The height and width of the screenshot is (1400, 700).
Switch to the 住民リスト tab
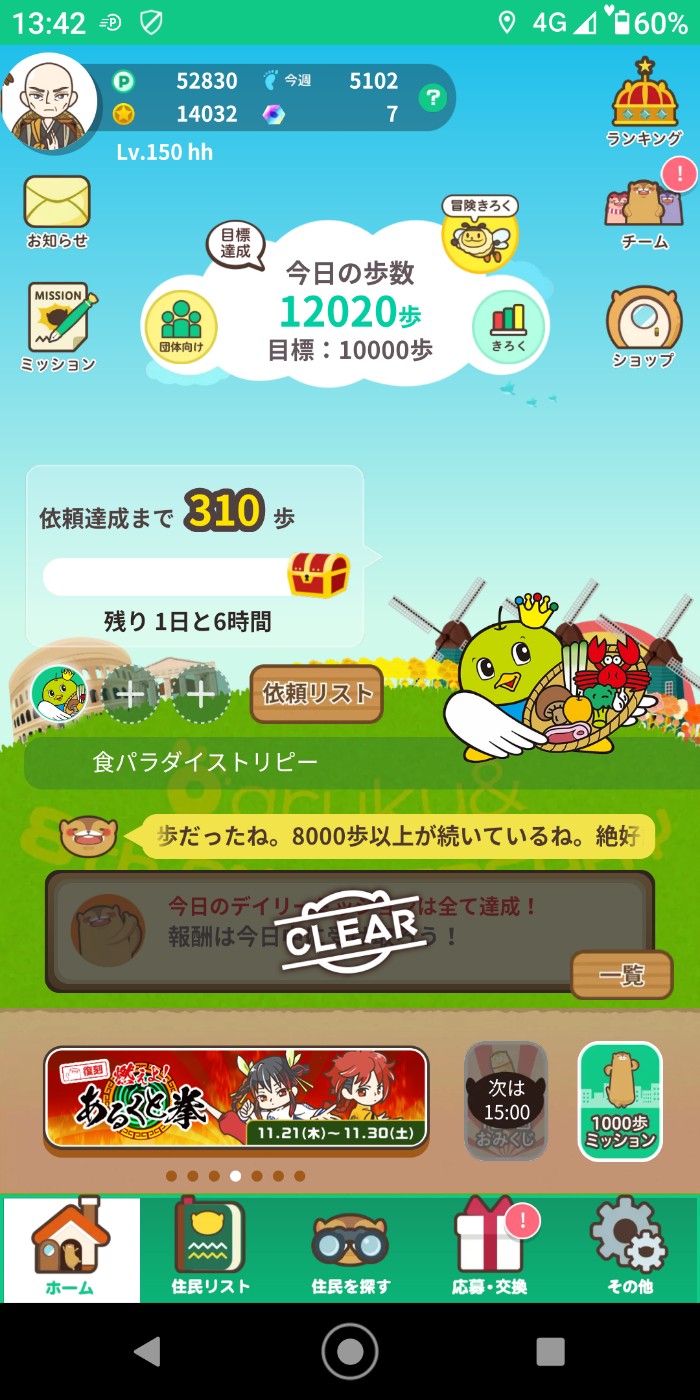coord(210,1249)
